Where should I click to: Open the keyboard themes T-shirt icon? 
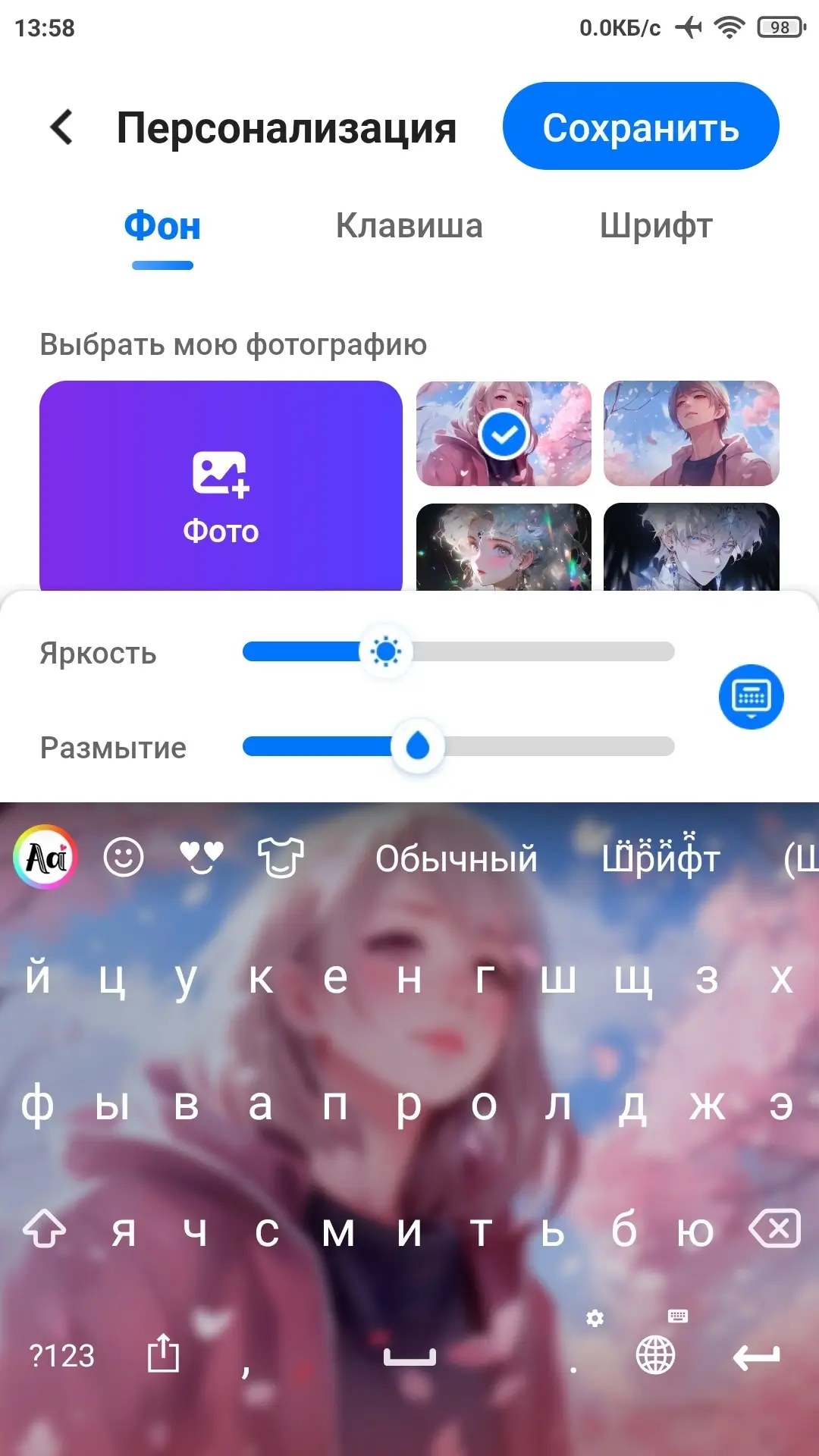click(281, 858)
